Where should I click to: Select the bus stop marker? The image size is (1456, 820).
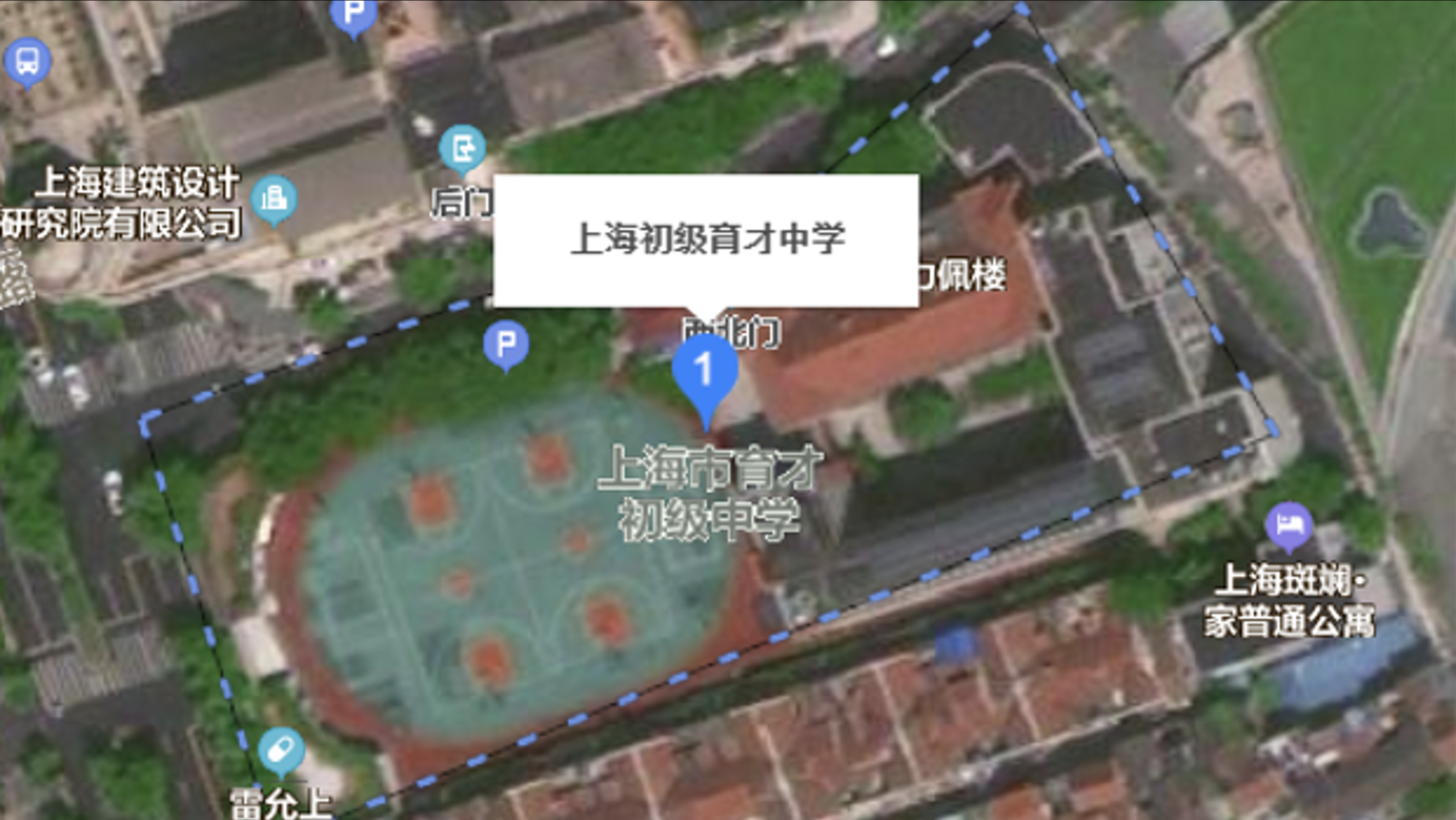(x=27, y=61)
